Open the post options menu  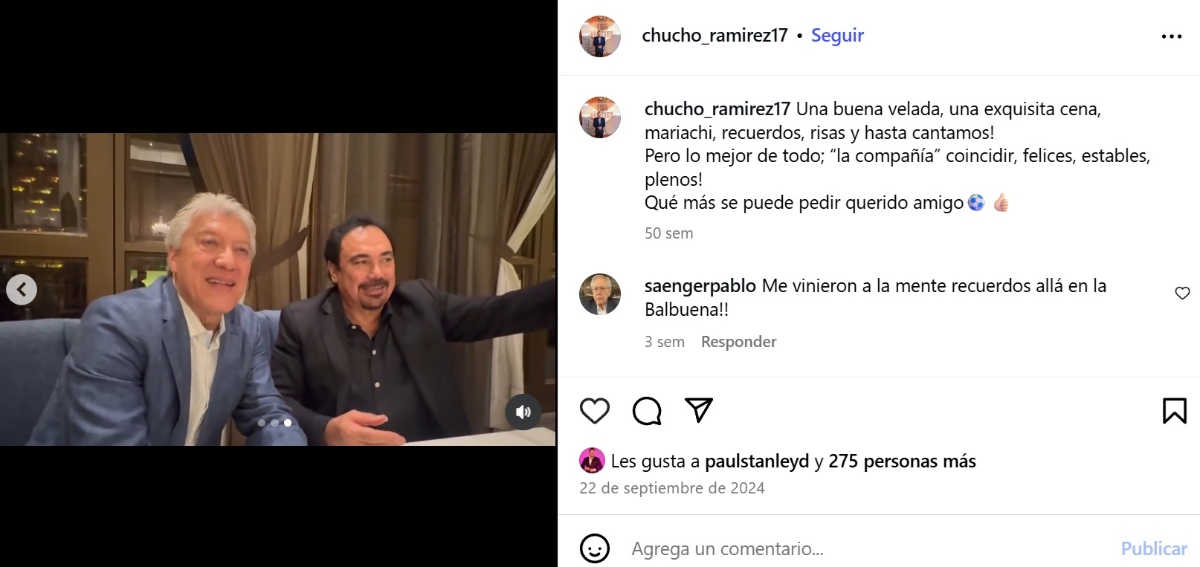pyautogui.click(x=1171, y=36)
